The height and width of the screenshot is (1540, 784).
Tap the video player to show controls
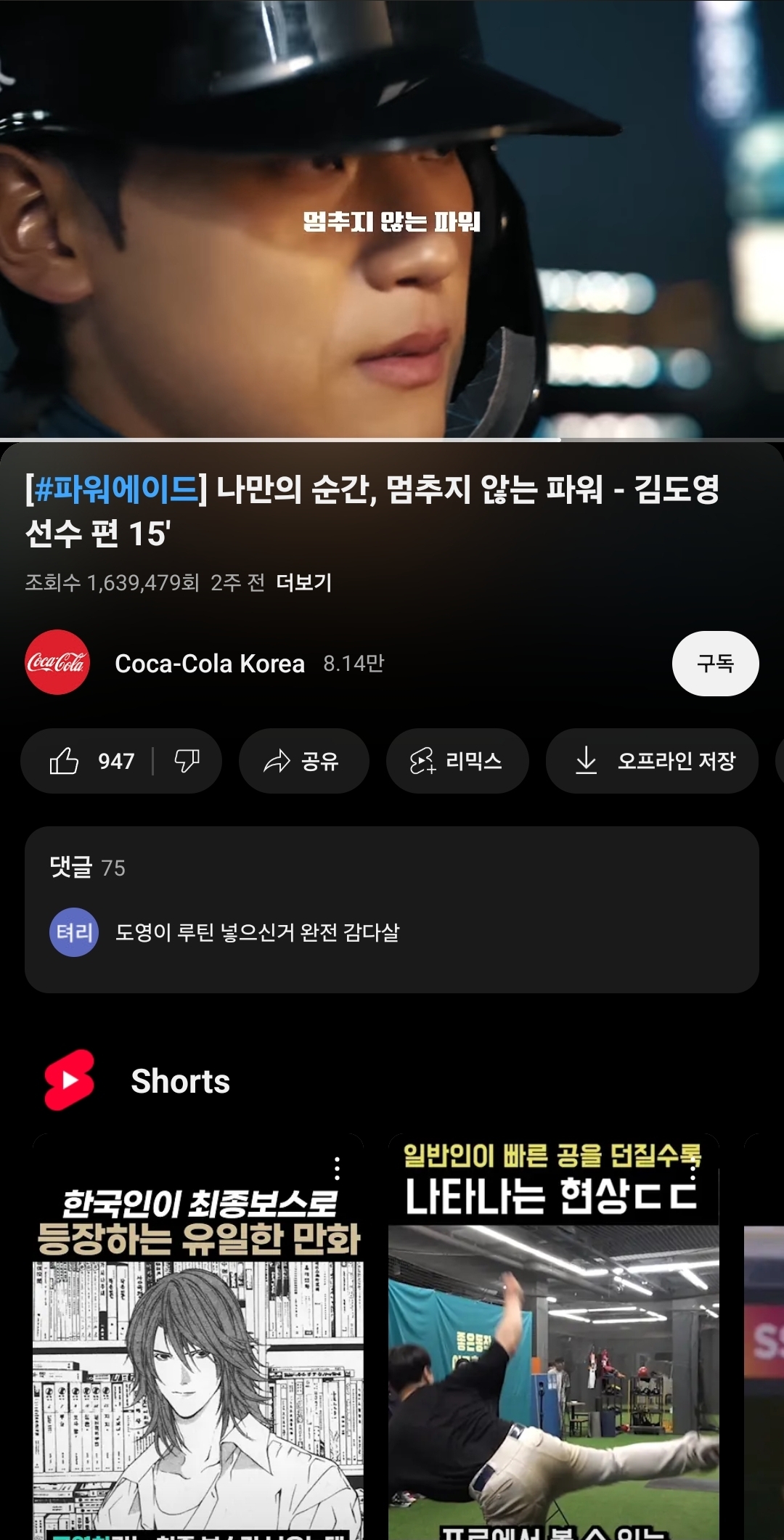point(392,218)
